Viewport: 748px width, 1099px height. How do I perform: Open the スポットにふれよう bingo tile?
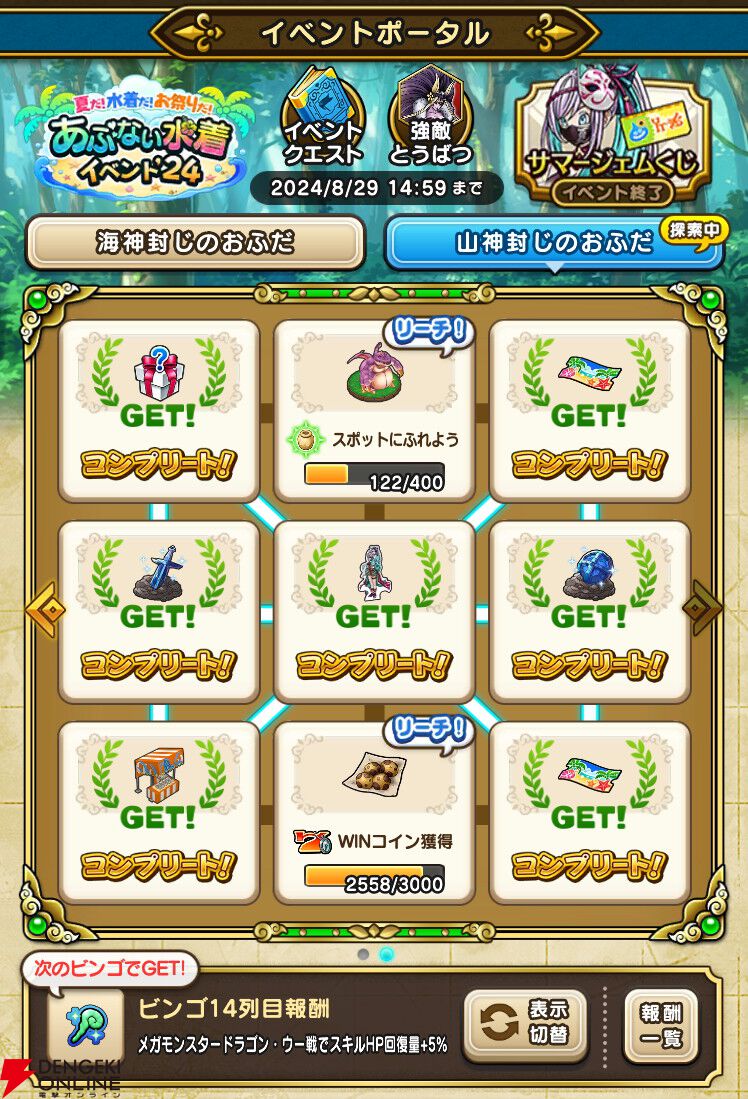point(374,411)
